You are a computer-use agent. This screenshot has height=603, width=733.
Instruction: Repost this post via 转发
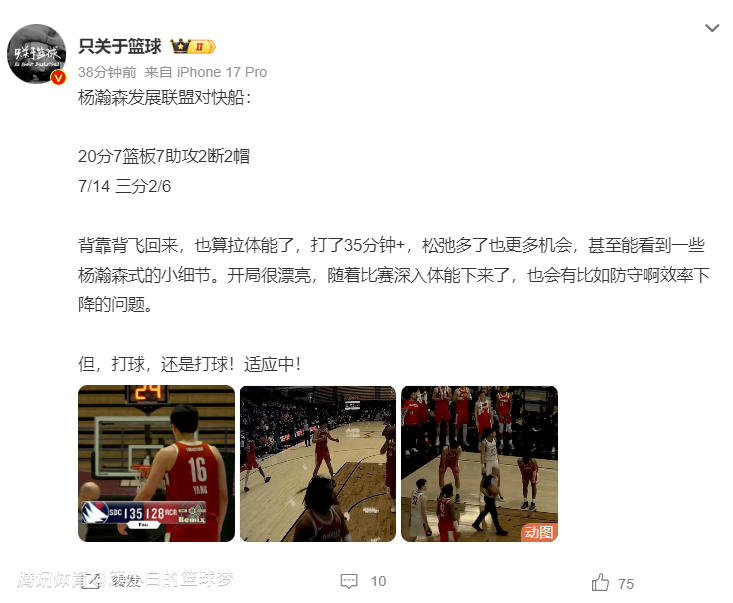click(x=112, y=581)
